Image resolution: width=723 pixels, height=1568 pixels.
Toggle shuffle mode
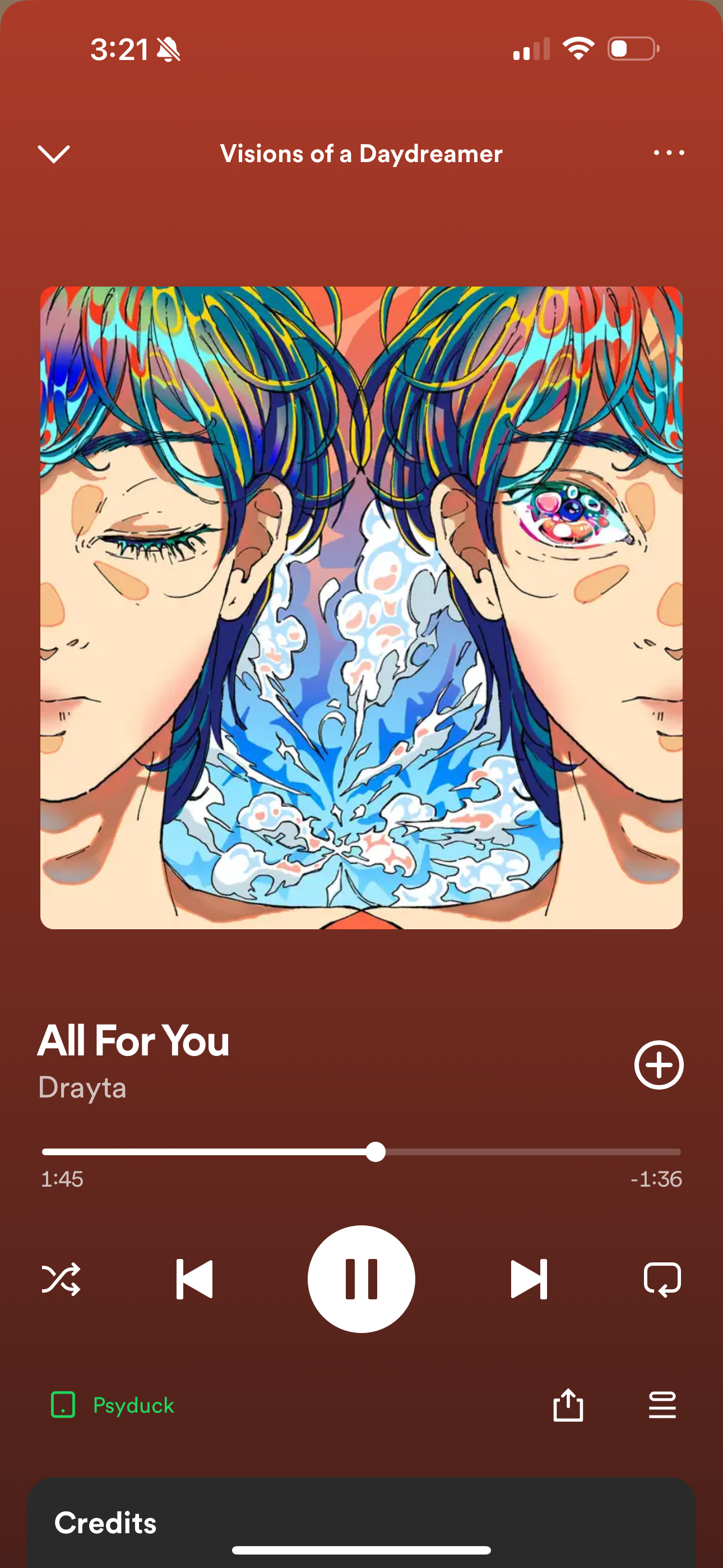point(61,1279)
